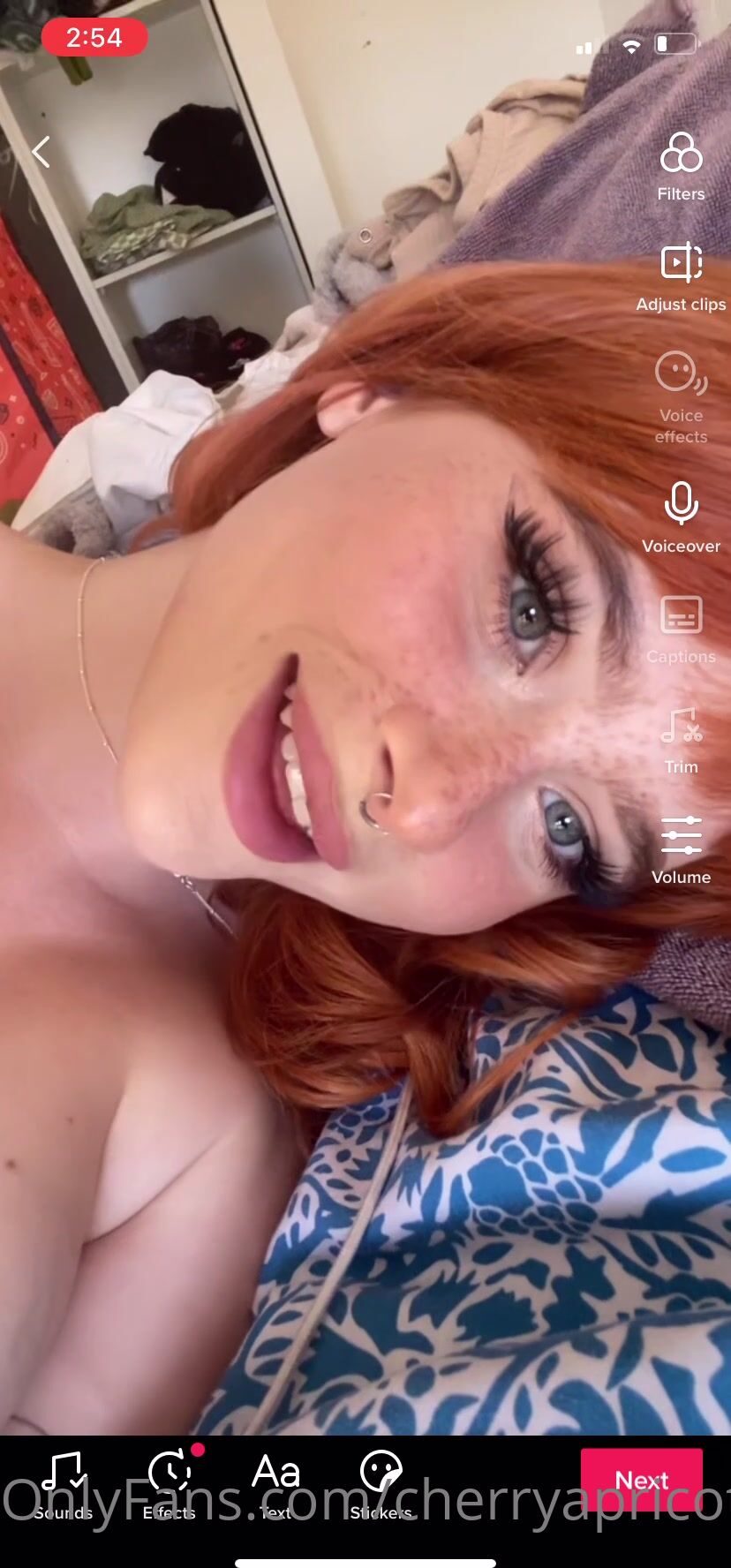Image resolution: width=731 pixels, height=1568 pixels.
Task: Adjust the Volume settings
Action: [x=681, y=848]
